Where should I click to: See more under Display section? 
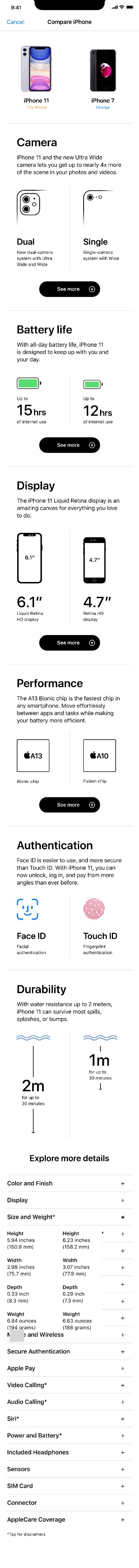click(69, 643)
